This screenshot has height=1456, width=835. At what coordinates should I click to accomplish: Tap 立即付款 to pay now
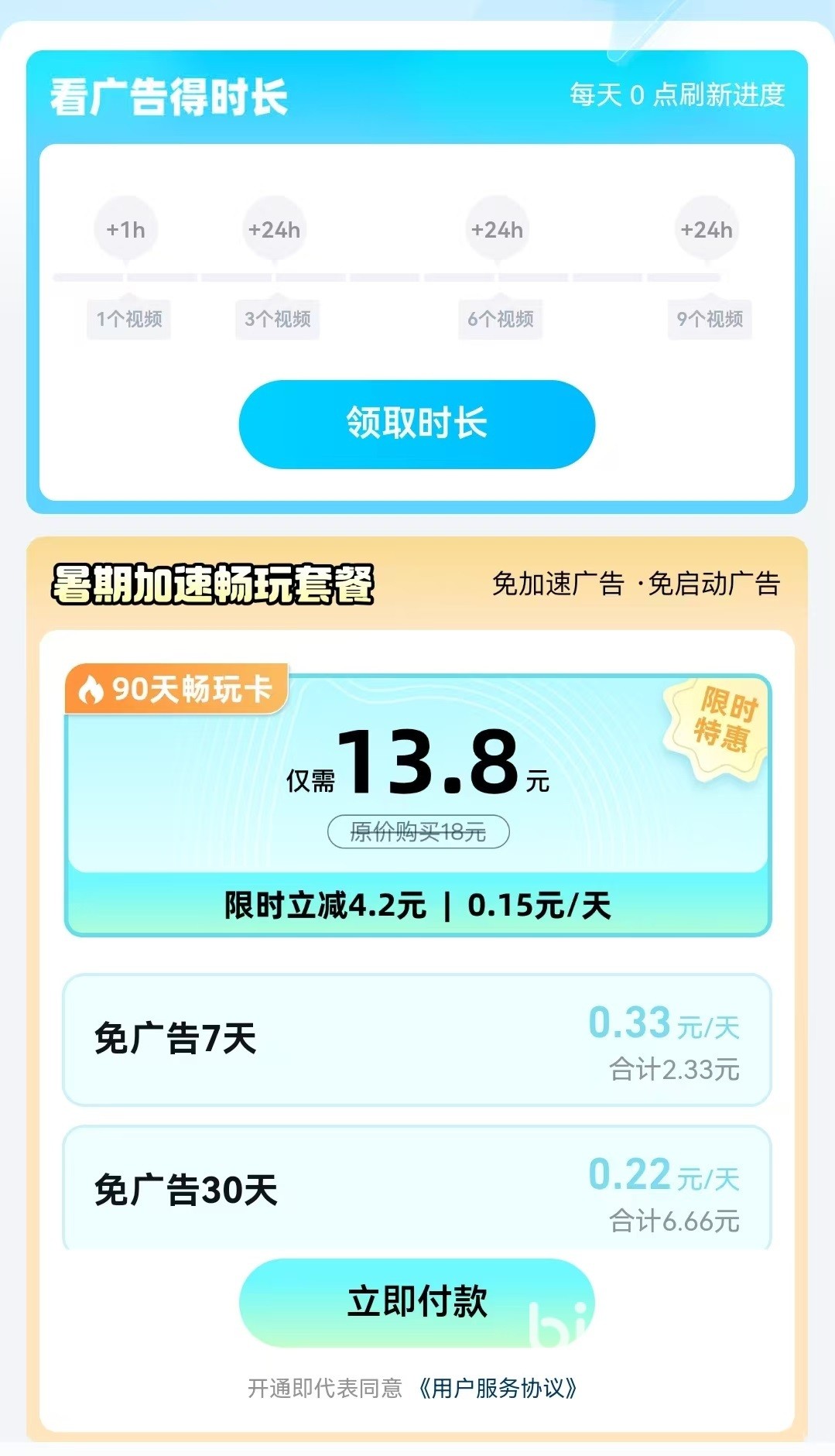coord(416,1302)
